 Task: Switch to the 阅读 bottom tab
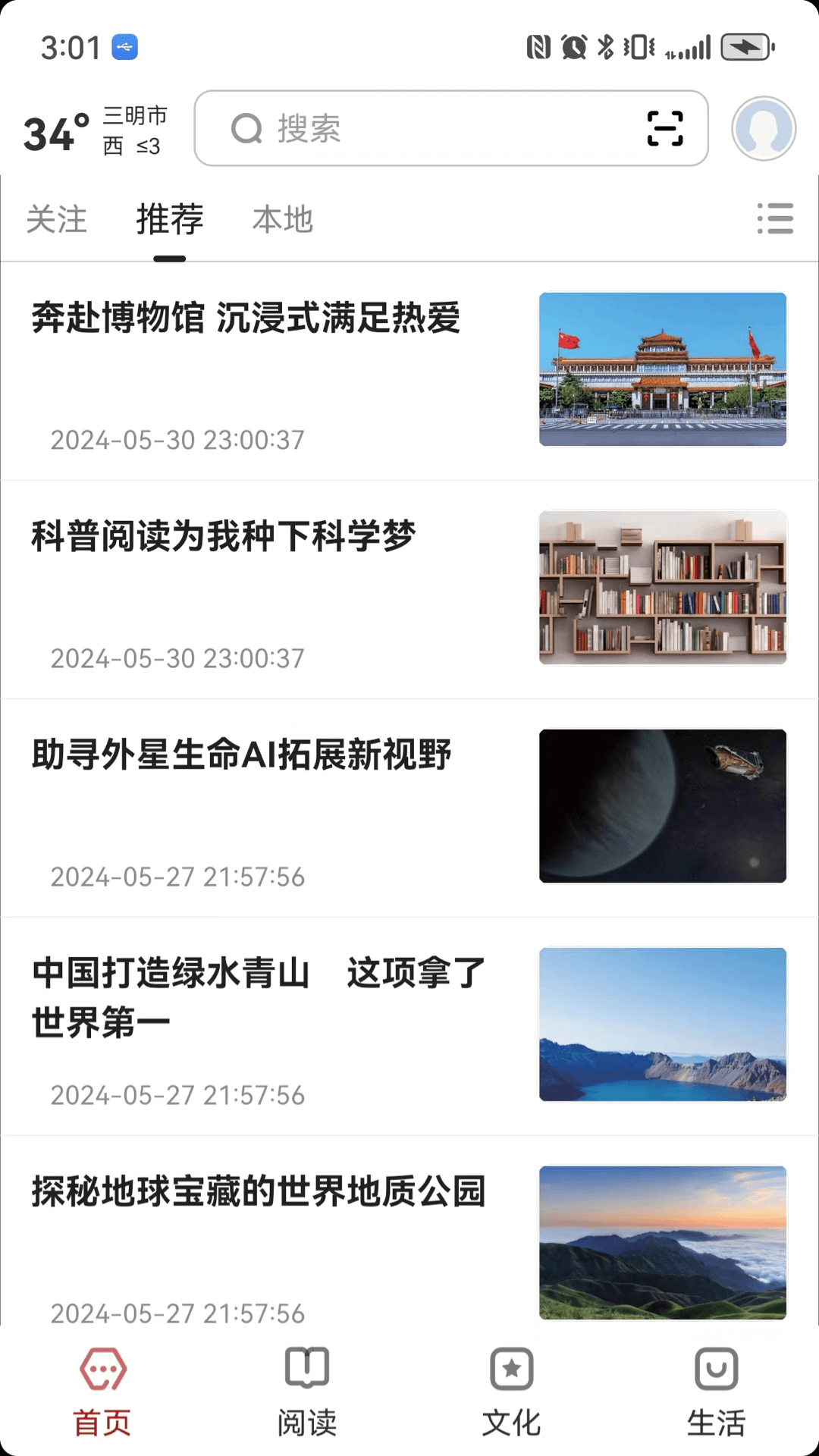click(x=307, y=1391)
